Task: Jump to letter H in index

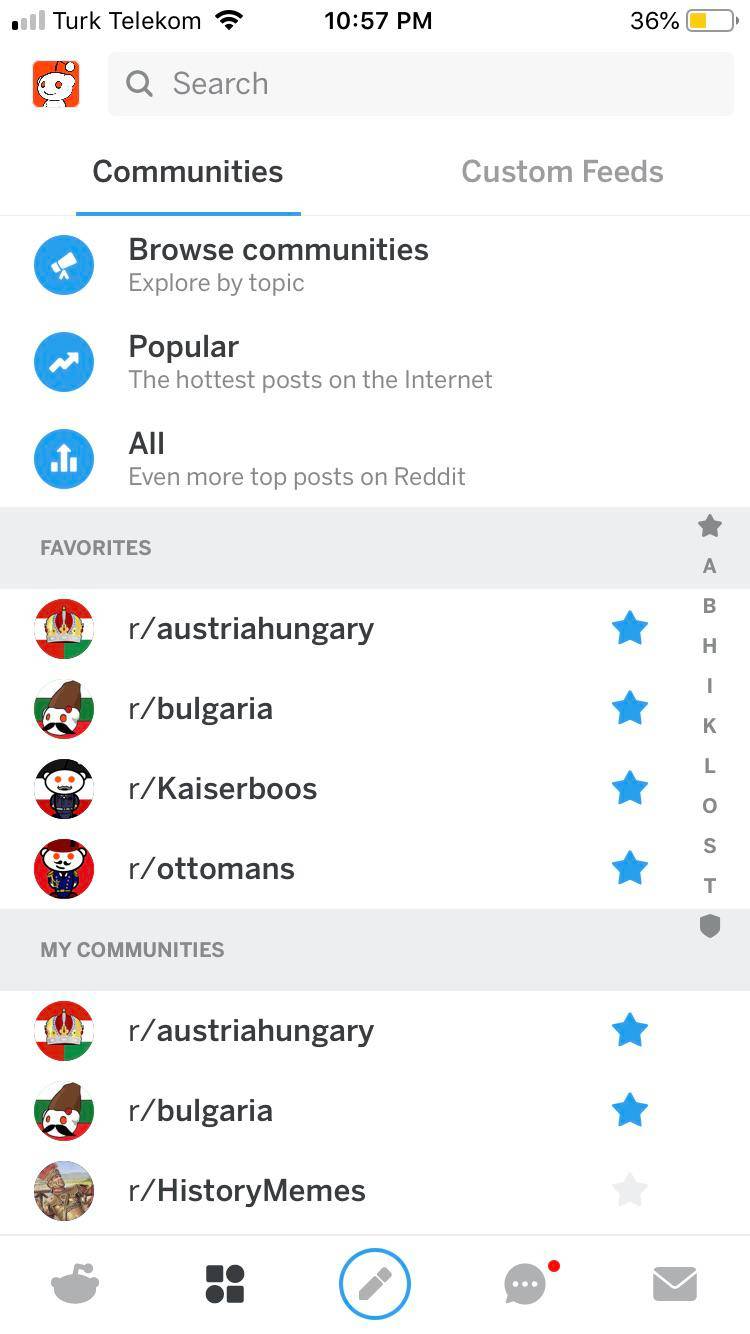Action: pos(709,646)
